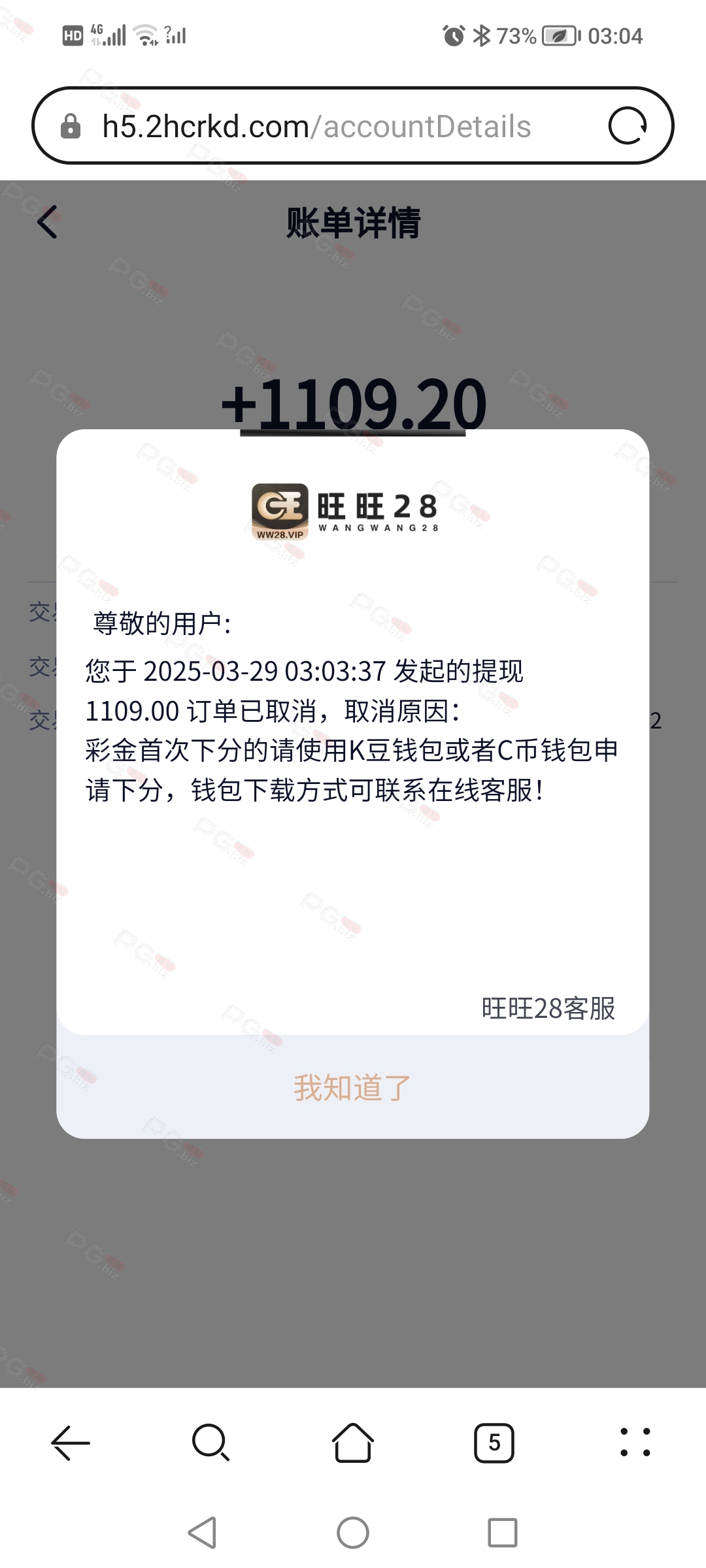This screenshot has width=706, height=1568.
Task: Open the browser four-dot menu
Action: (635, 1442)
